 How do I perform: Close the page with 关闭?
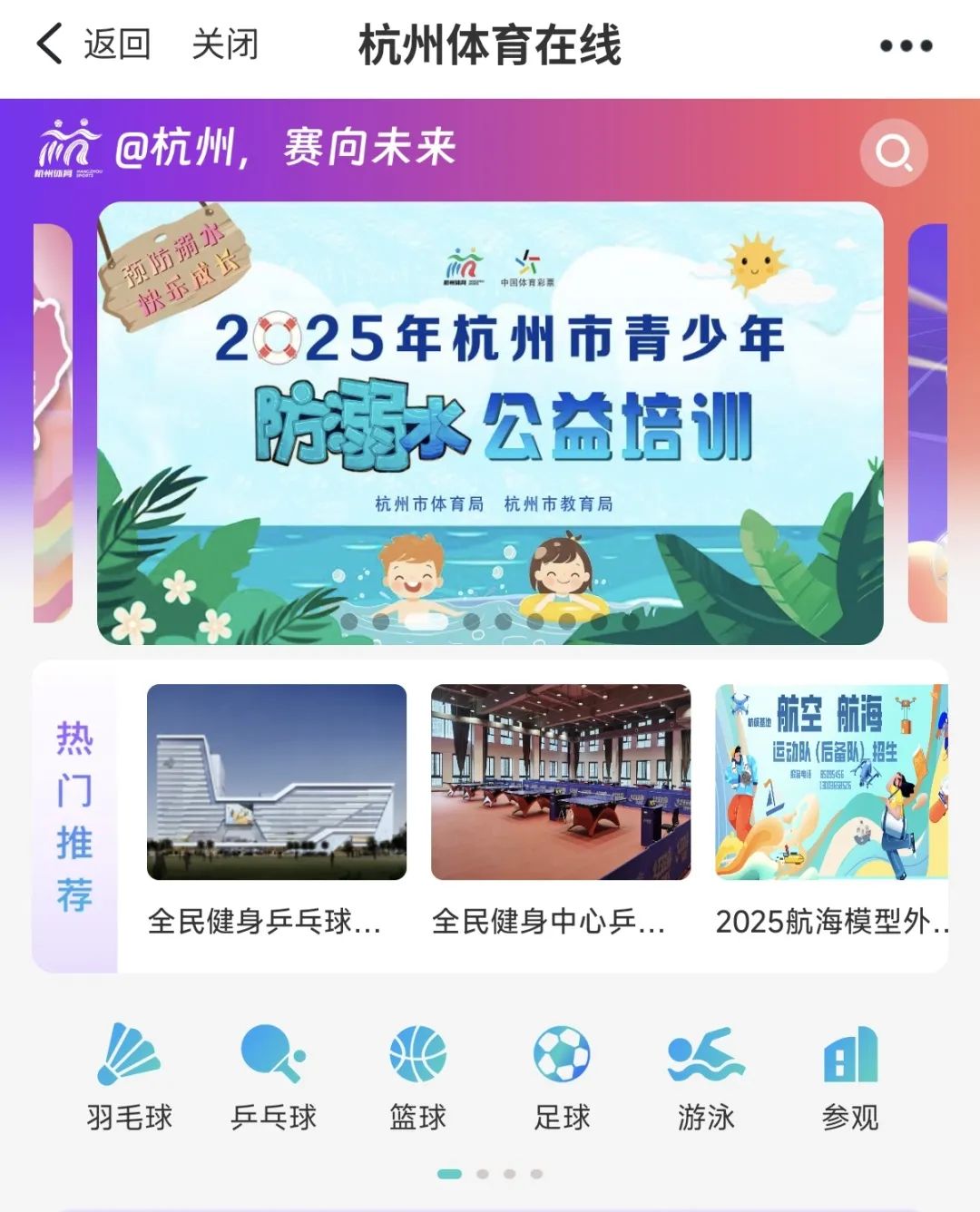[224, 44]
